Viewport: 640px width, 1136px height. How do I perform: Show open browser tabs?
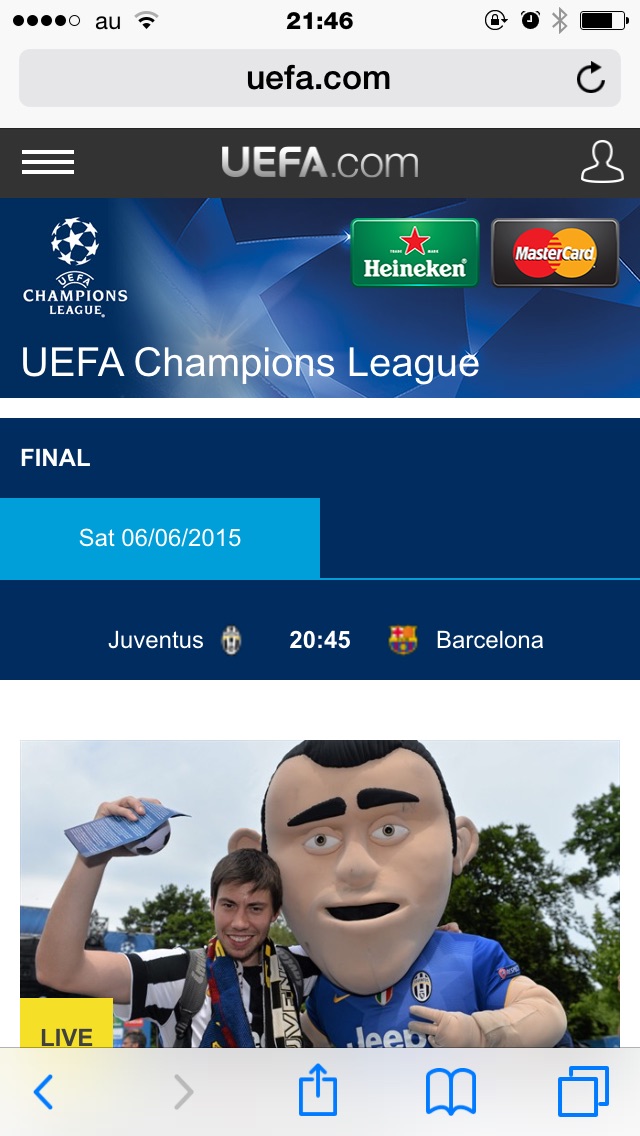point(583,1092)
